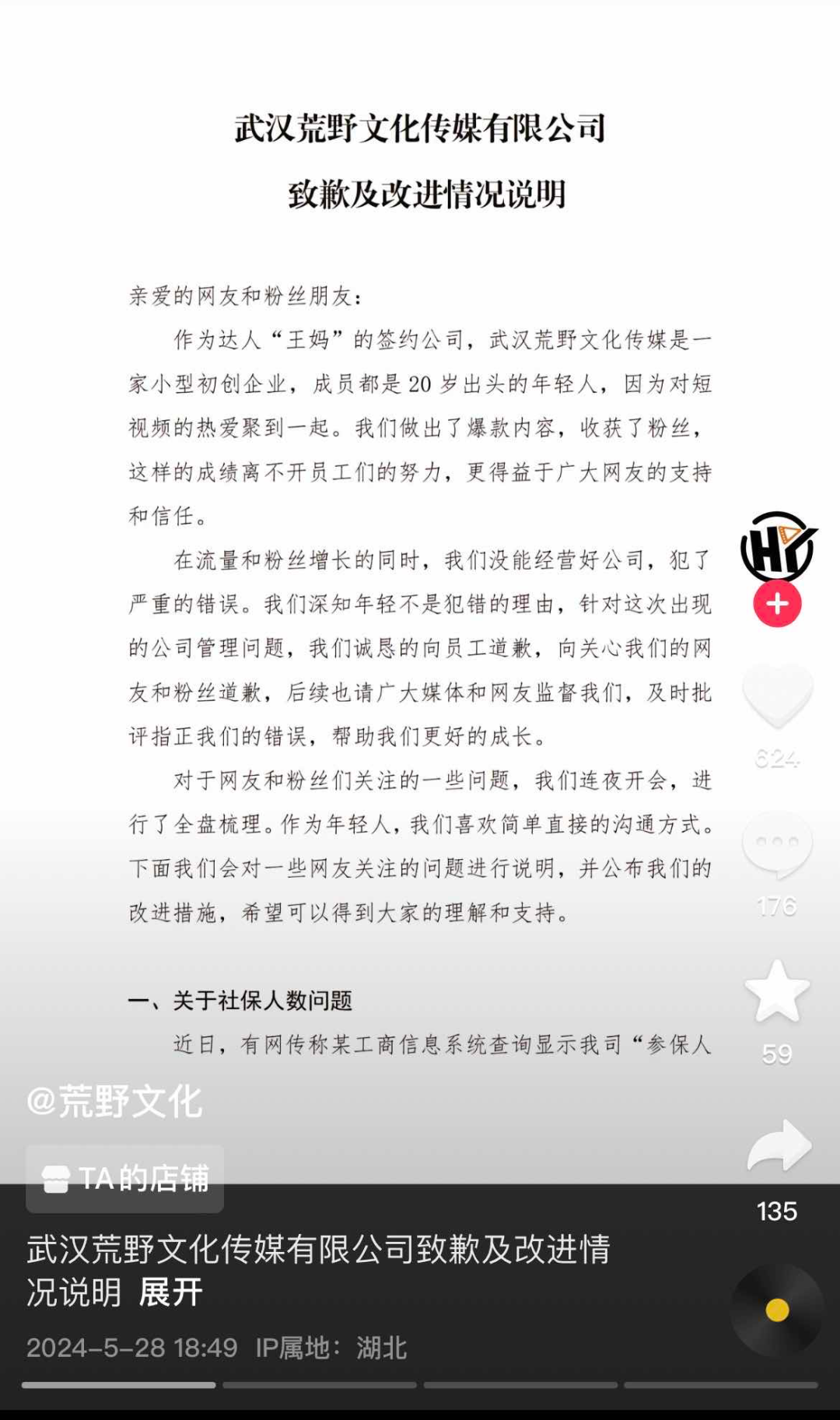Open the @荒野文化 username
Screen dimensions: 840x1420
click(114, 1101)
